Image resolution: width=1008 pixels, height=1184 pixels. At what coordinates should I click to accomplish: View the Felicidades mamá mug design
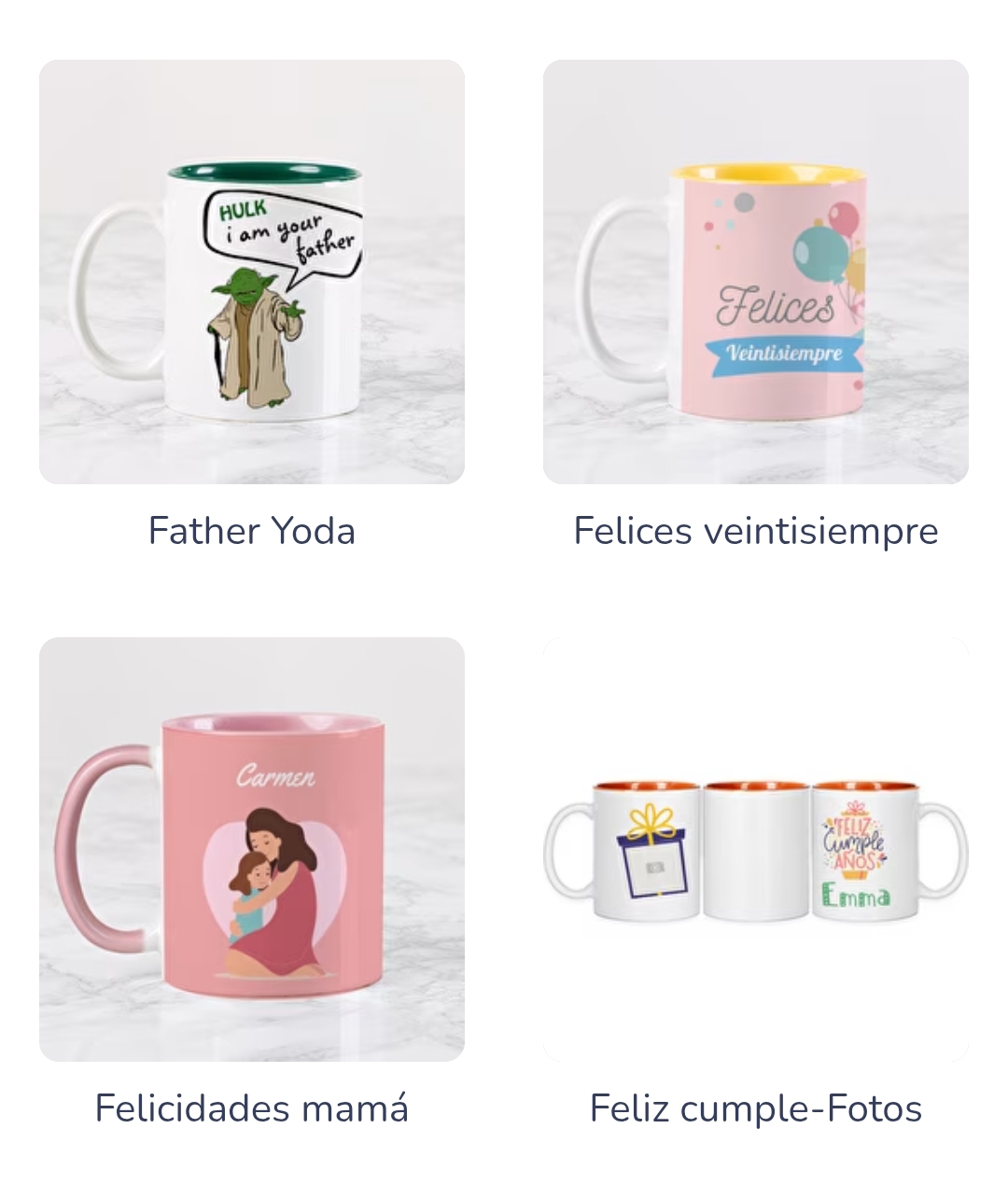click(252, 849)
